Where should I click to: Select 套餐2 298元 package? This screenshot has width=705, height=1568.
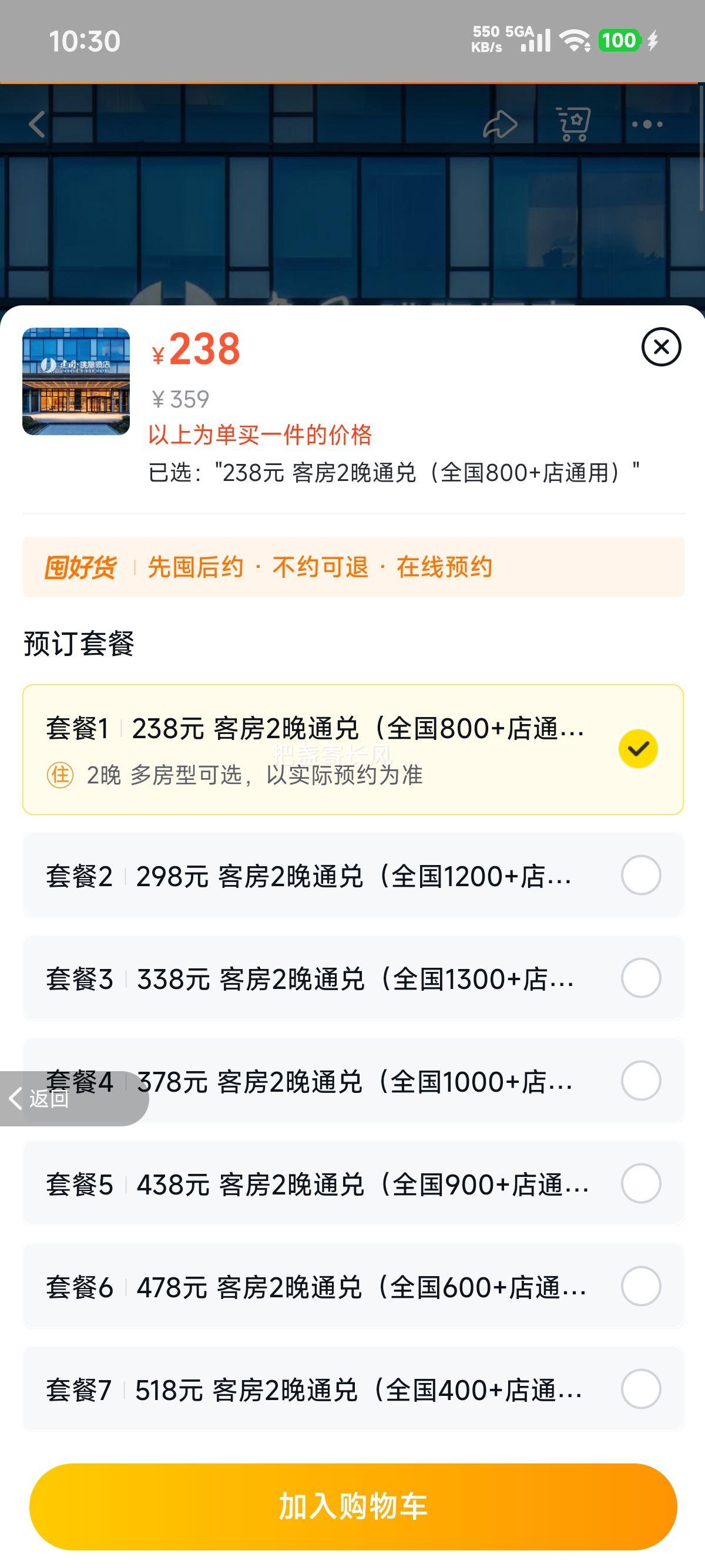tap(353, 875)
